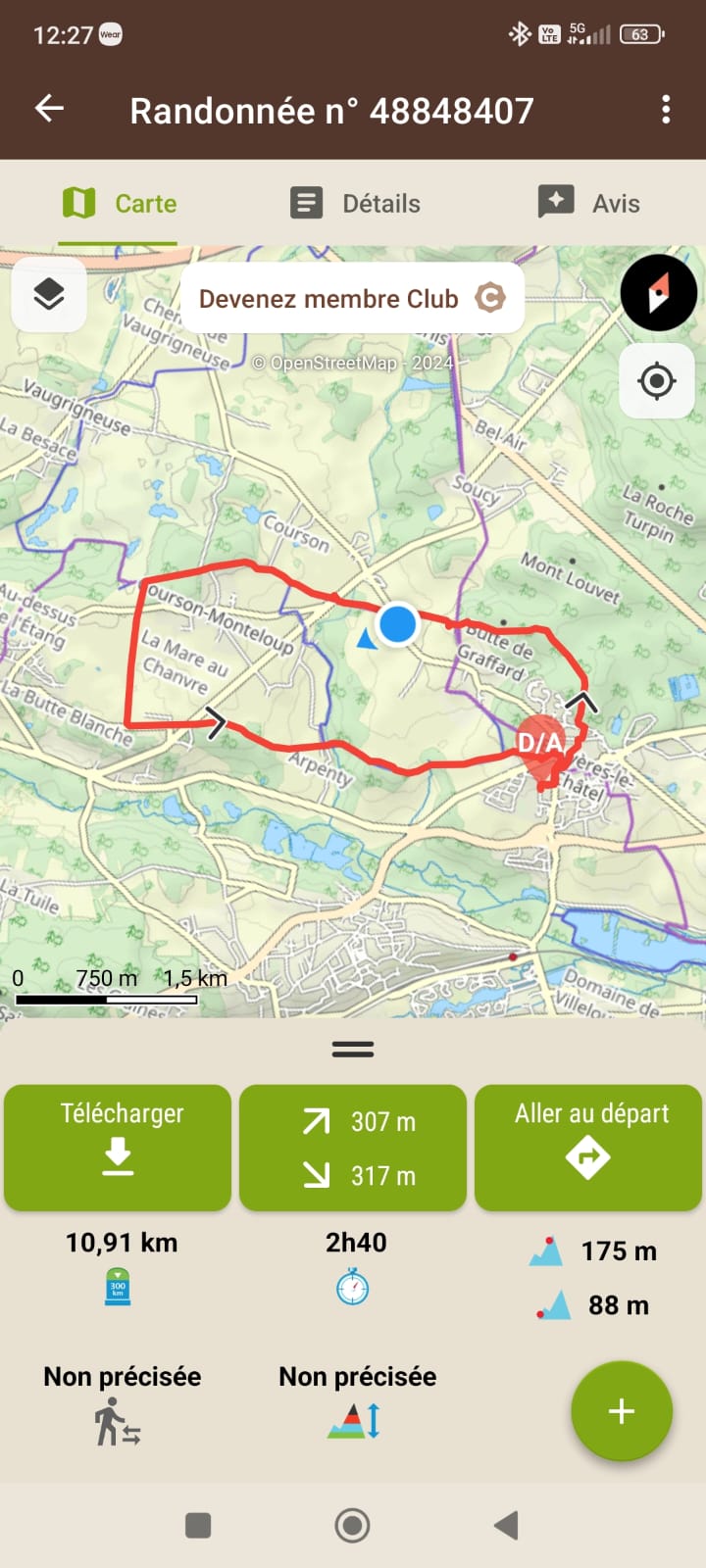The width and height of the screenshot is (706, 1568).
Task: Tap Aller au départ for directions
Action: coord(588,1147)
